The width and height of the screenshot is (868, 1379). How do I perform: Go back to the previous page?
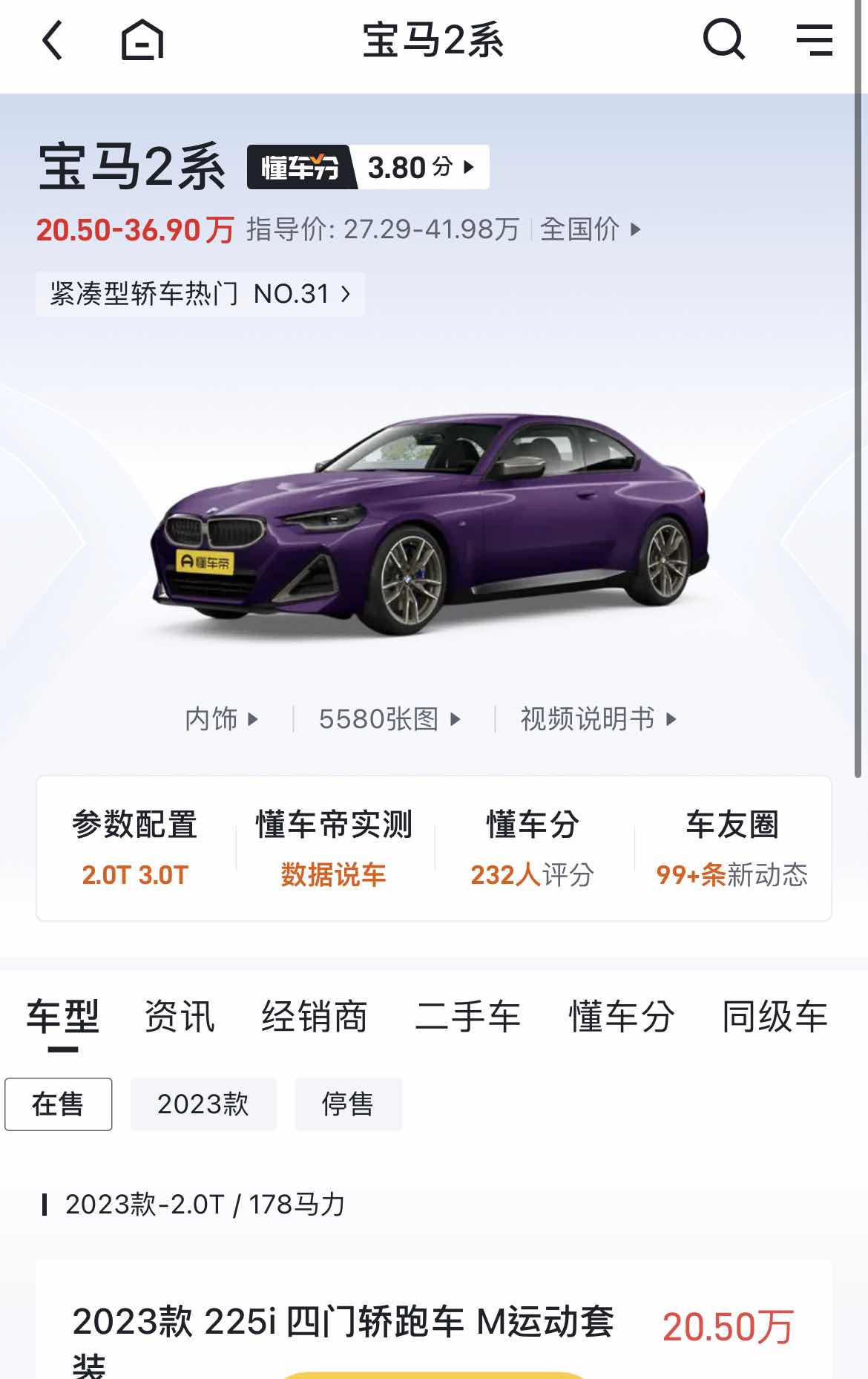(52, 40)
